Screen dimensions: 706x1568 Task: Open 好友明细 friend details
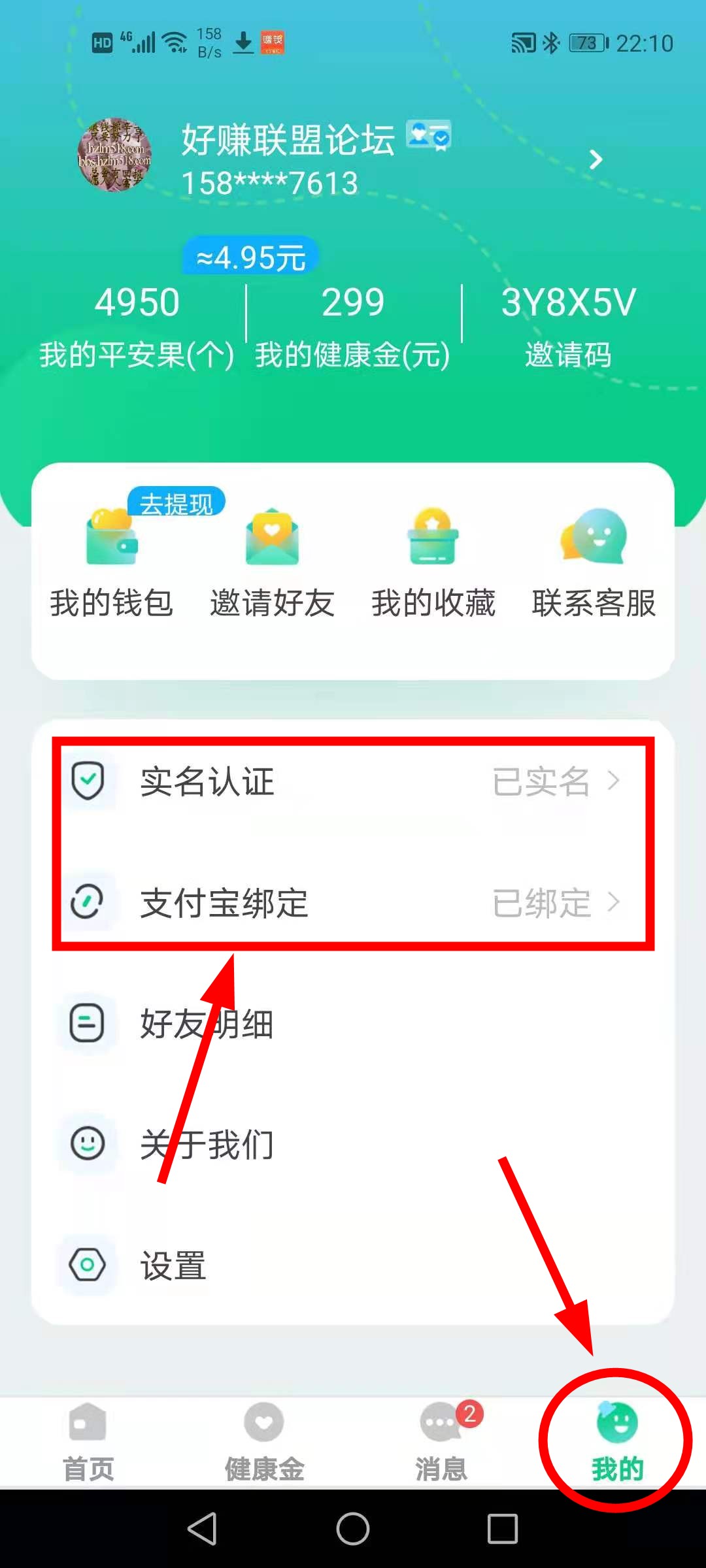(x=353, y=1023)
